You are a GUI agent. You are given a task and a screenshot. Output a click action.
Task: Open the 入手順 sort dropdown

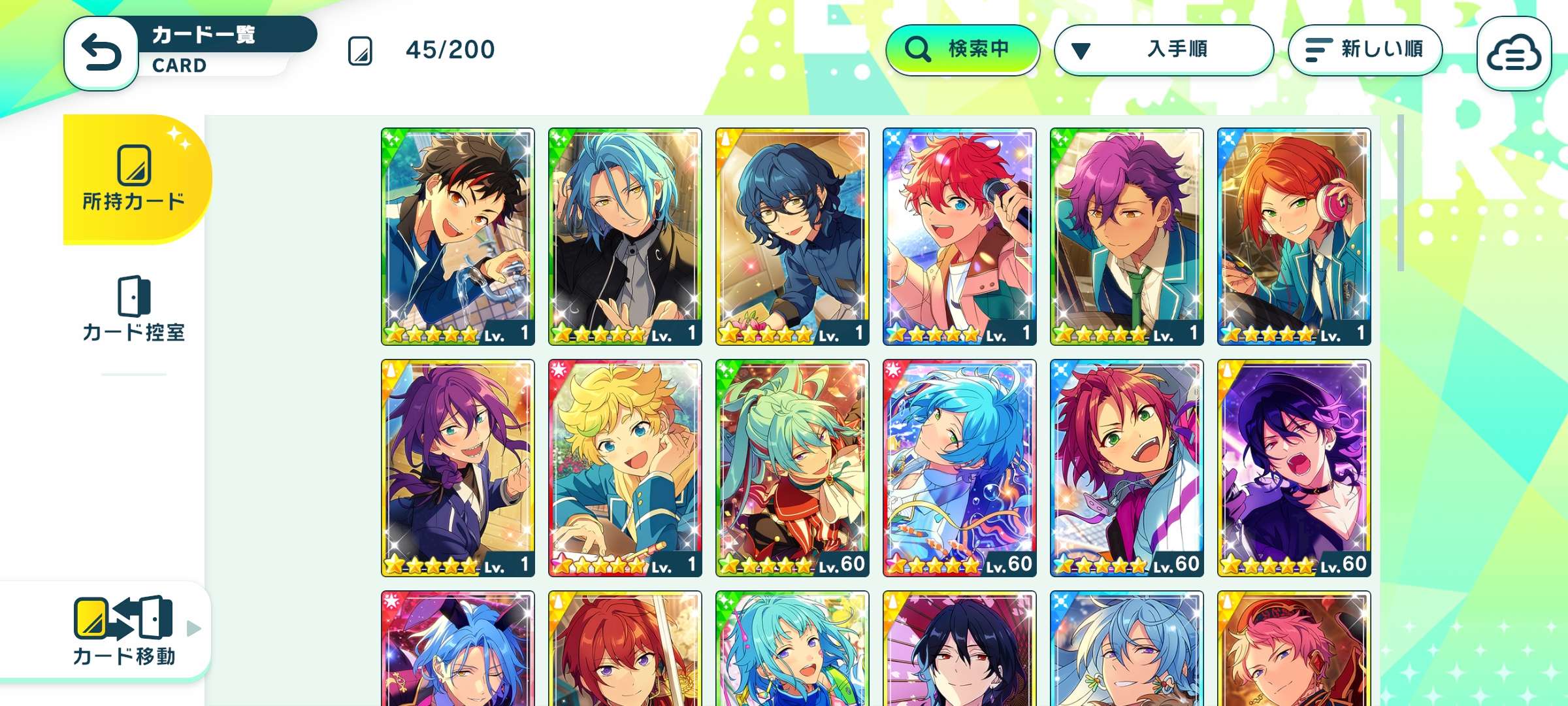[x=1163, y=50]
